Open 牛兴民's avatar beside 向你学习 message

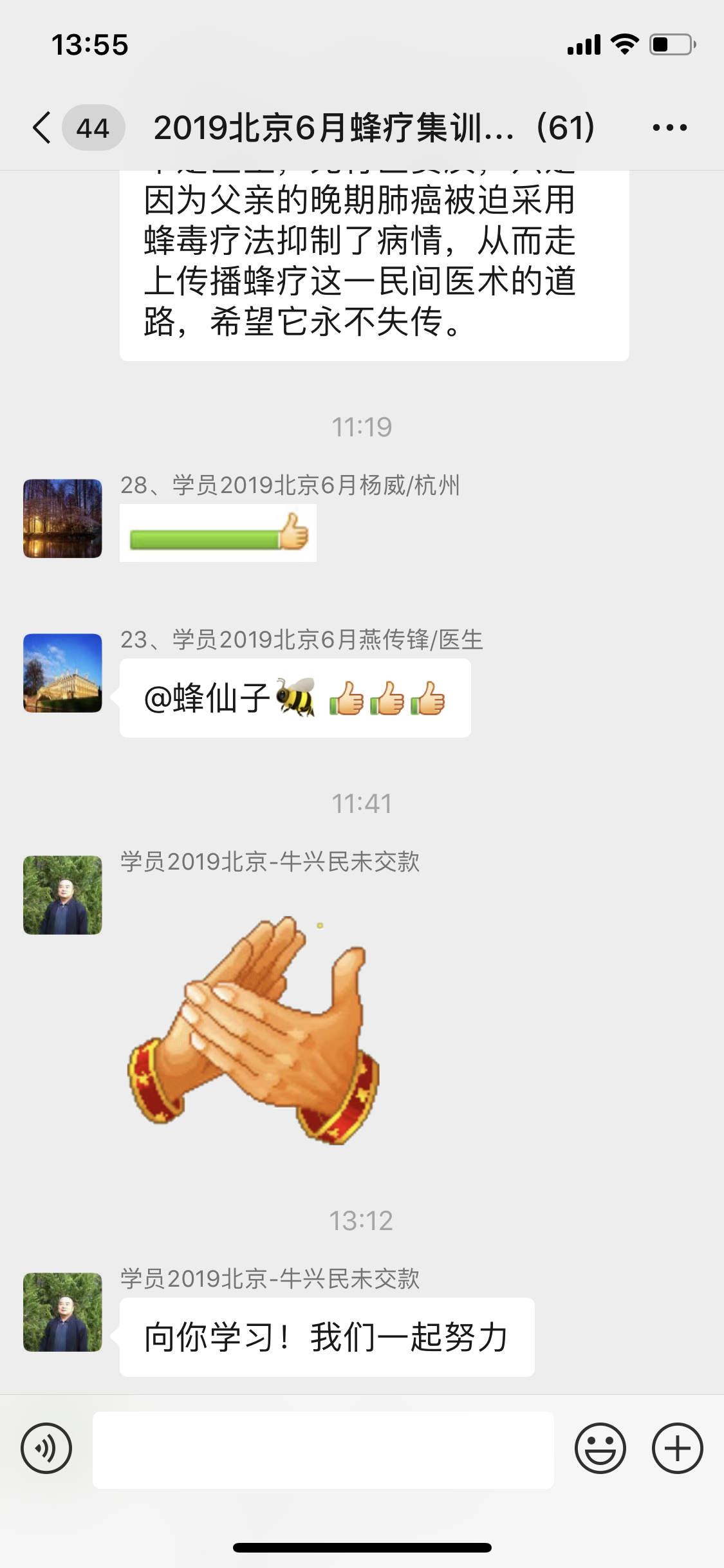62,1312
